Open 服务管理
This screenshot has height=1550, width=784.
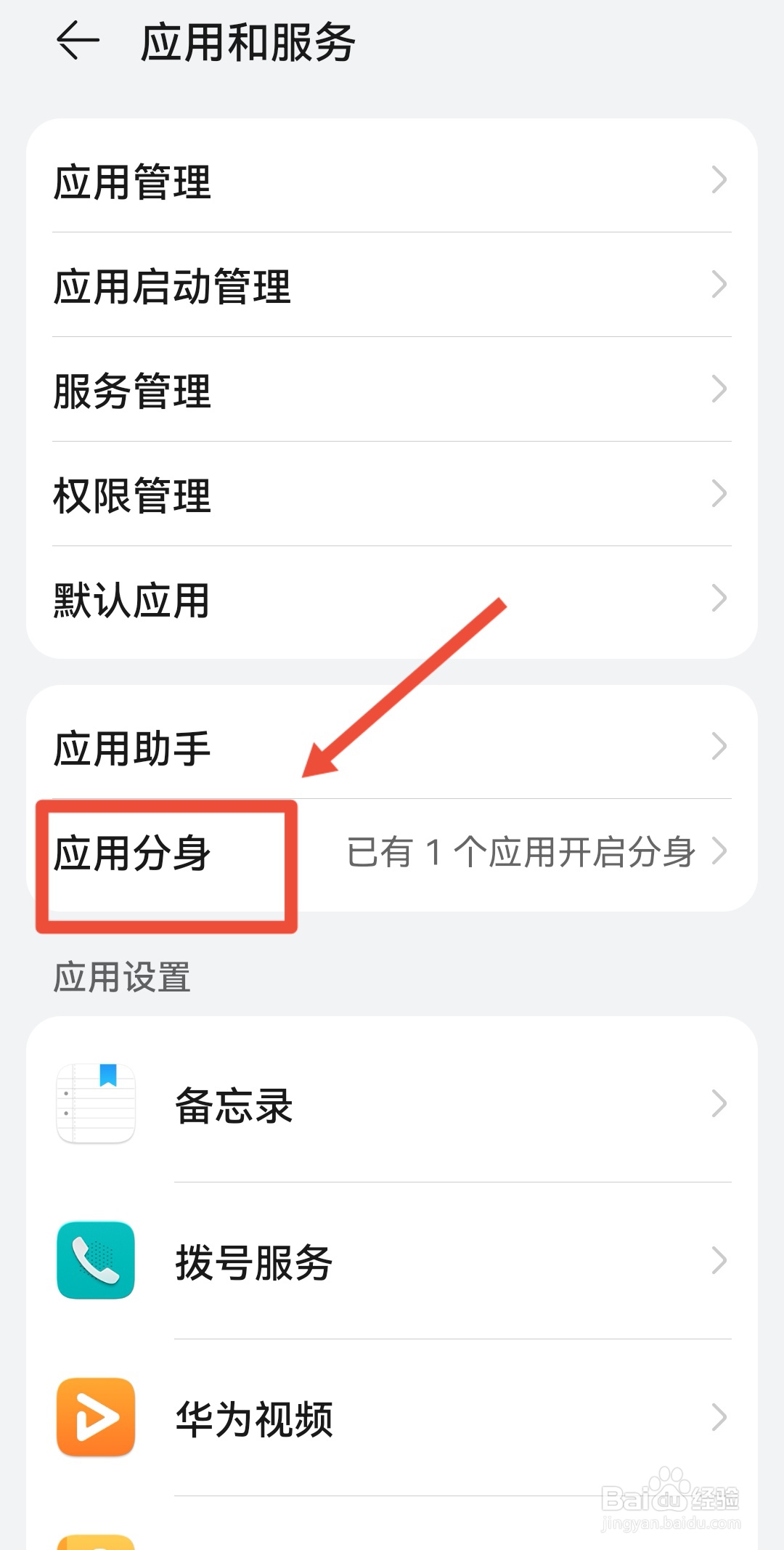coord(131,390)
